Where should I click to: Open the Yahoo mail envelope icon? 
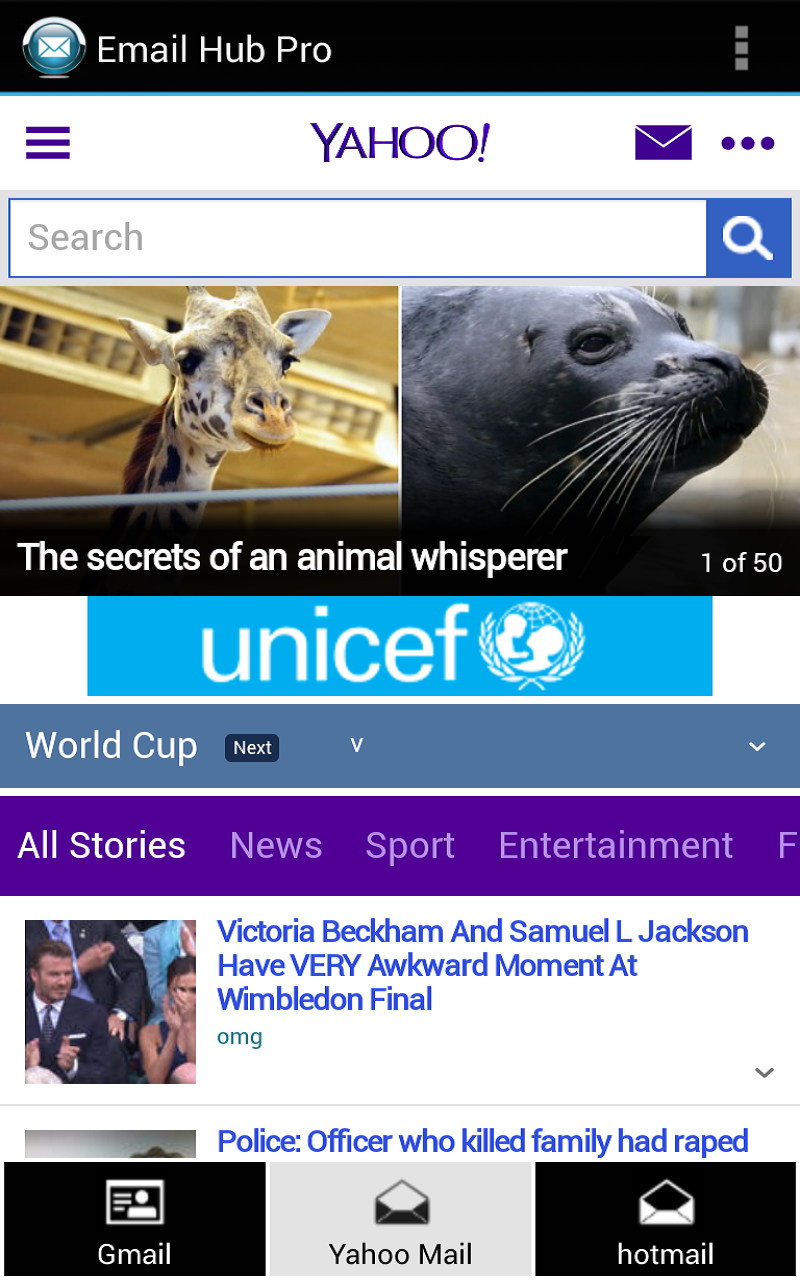click(663, 143)
